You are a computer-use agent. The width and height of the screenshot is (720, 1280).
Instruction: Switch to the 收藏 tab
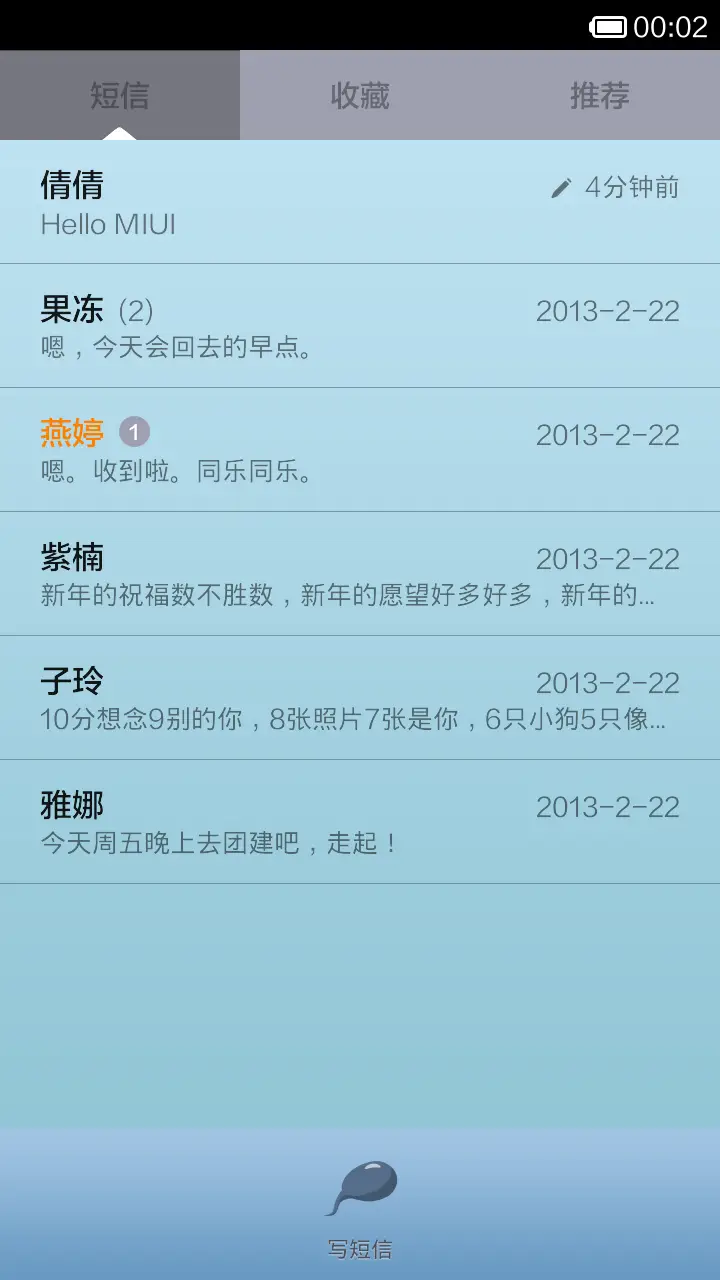tap(360, 95)
